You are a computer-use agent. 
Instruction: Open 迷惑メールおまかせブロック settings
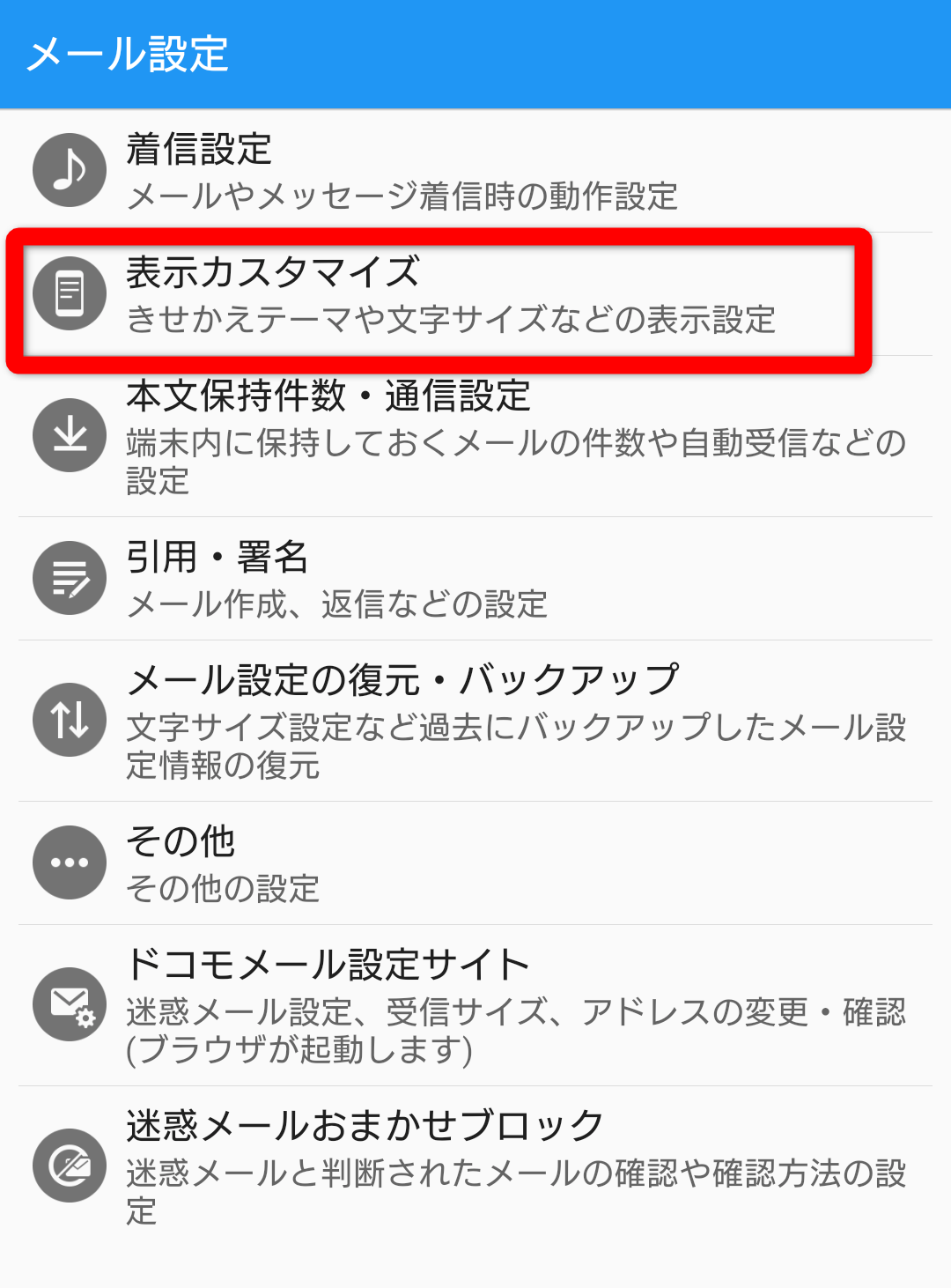pos(475,1166)
